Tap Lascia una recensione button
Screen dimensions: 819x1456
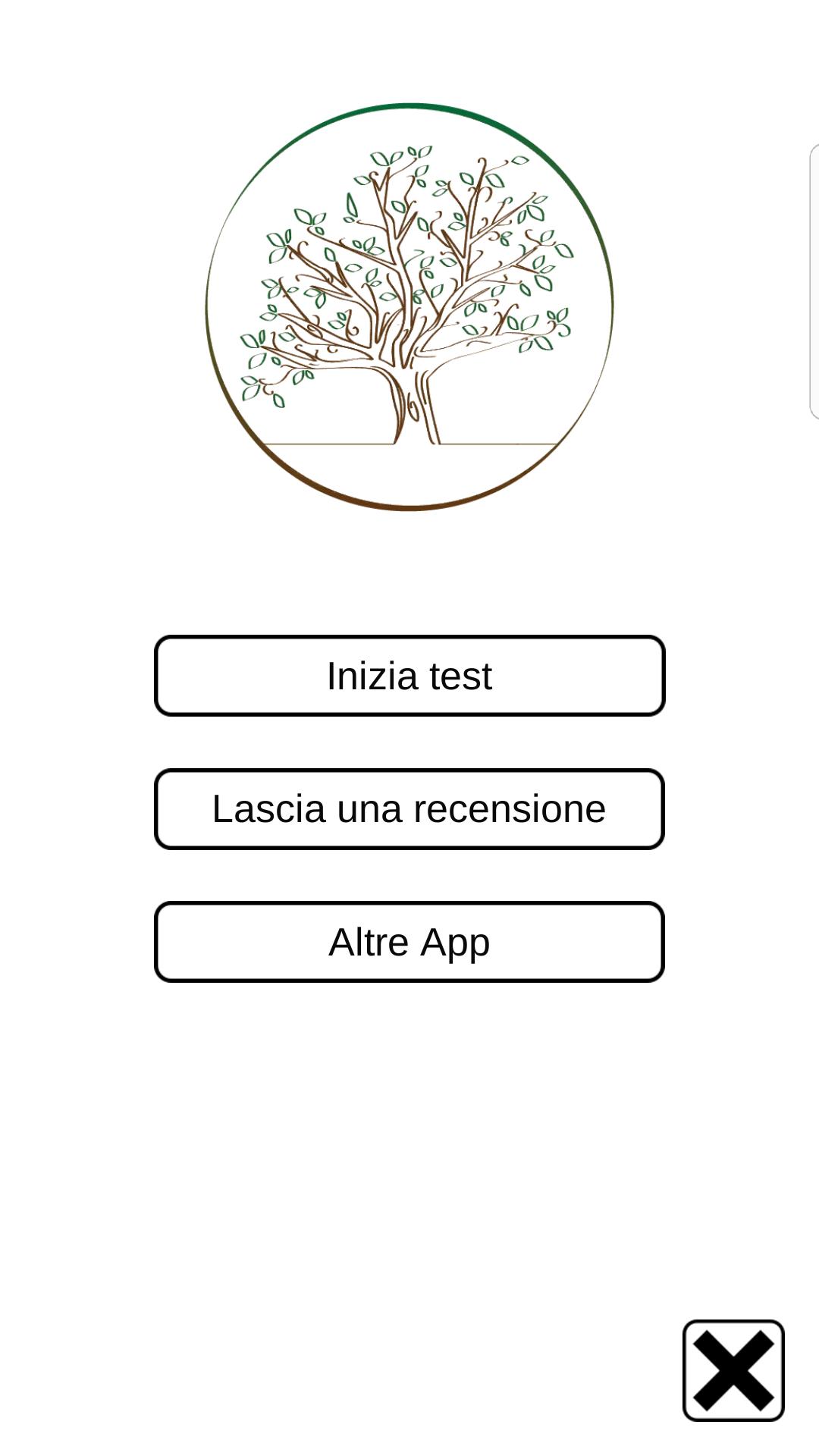coord(409,809)
